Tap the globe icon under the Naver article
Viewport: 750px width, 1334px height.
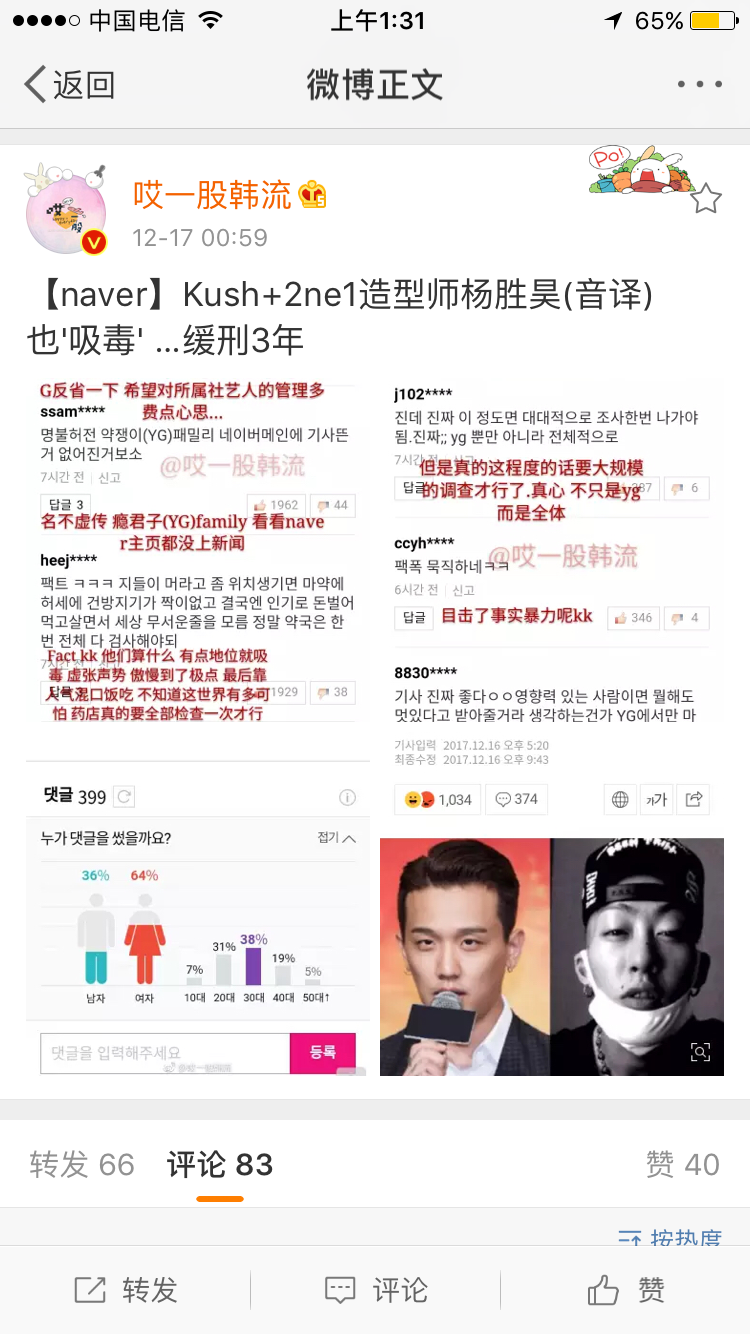point(622,799)
